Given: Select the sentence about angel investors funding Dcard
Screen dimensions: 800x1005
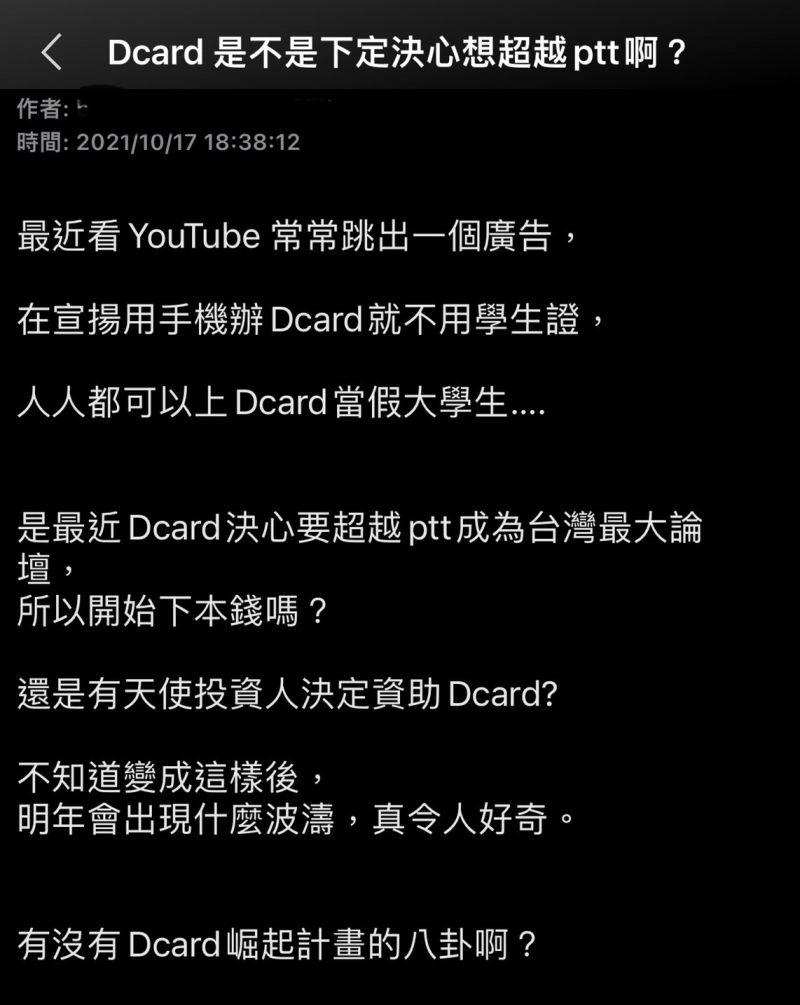Looking at the screenshot, I should 285,690.
